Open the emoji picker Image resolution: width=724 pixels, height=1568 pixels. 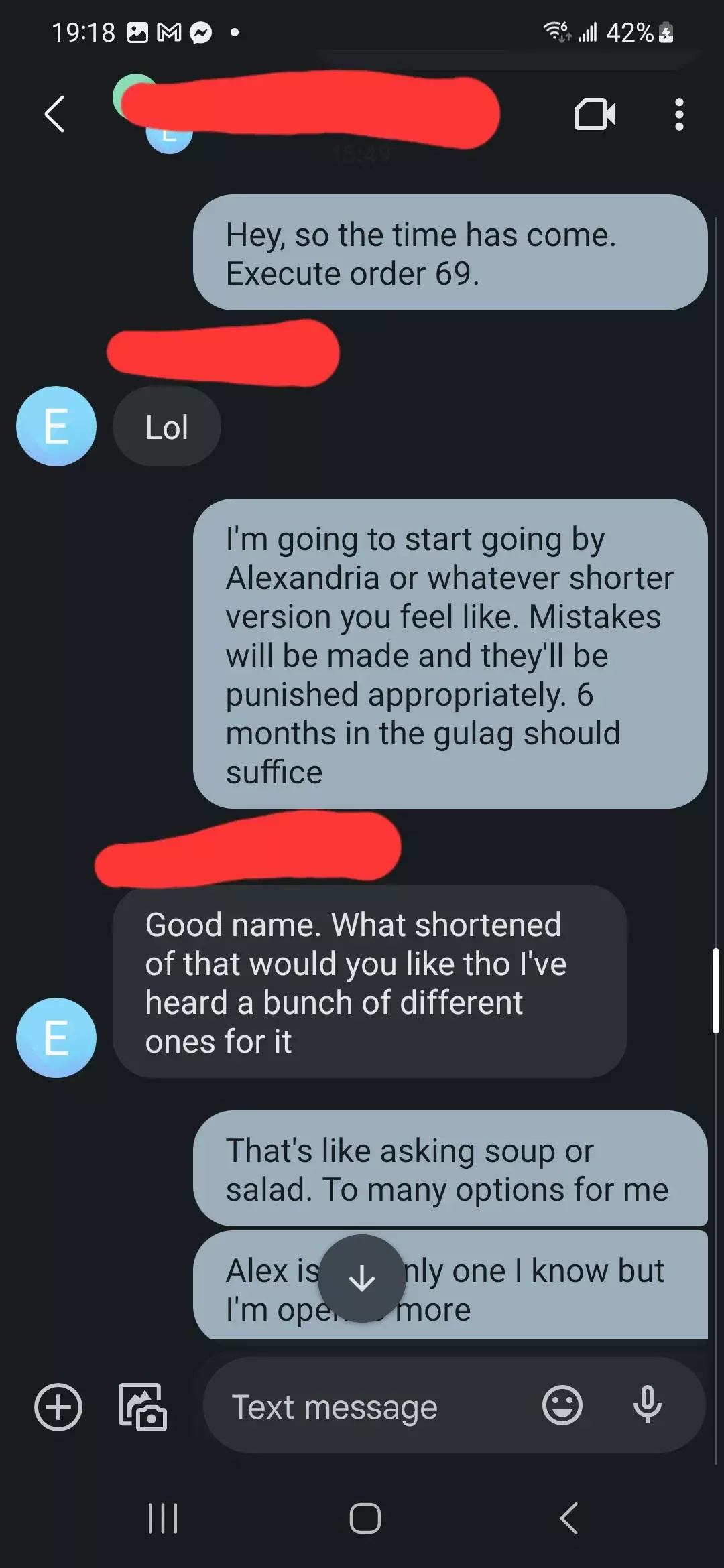tap(562, 1405)
